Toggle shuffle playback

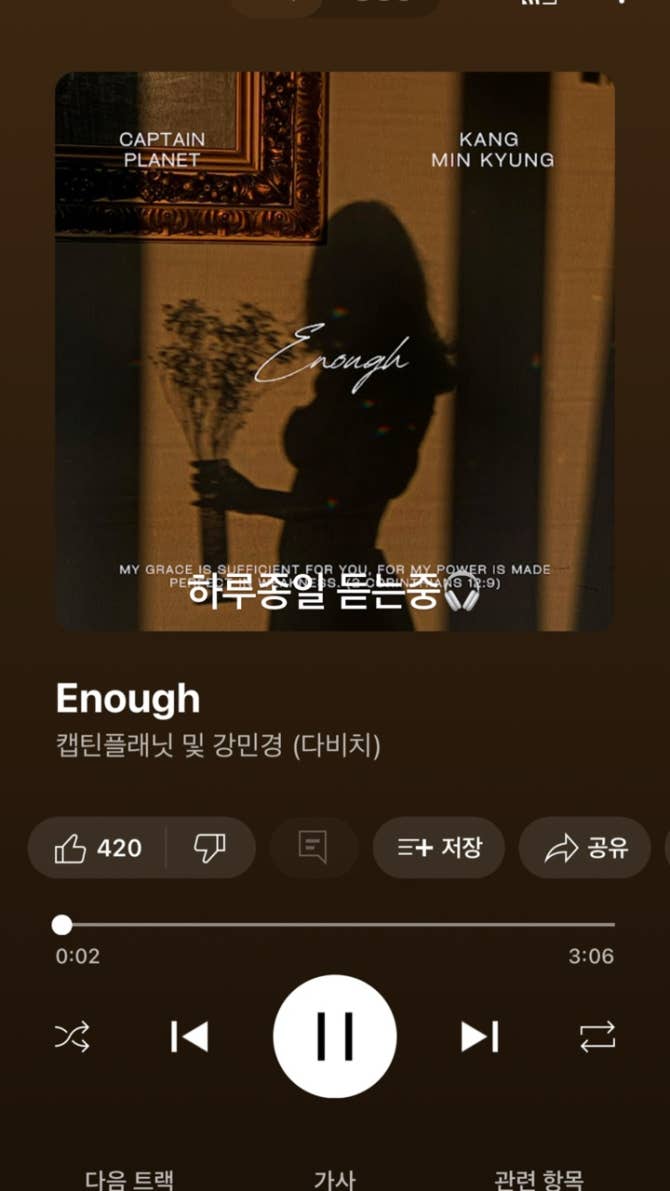click(x=72, y=1037)
